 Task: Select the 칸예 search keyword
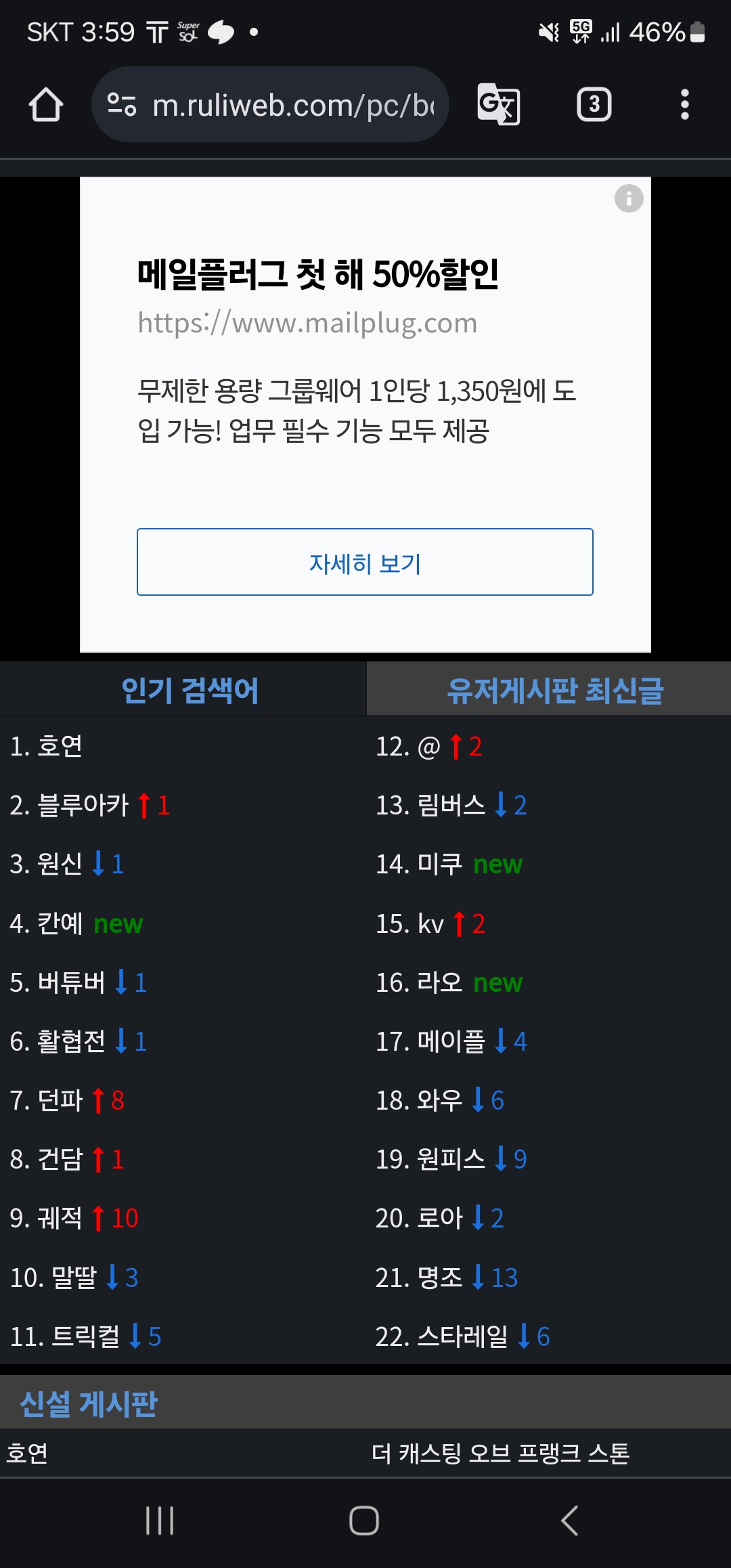[60, 923]
